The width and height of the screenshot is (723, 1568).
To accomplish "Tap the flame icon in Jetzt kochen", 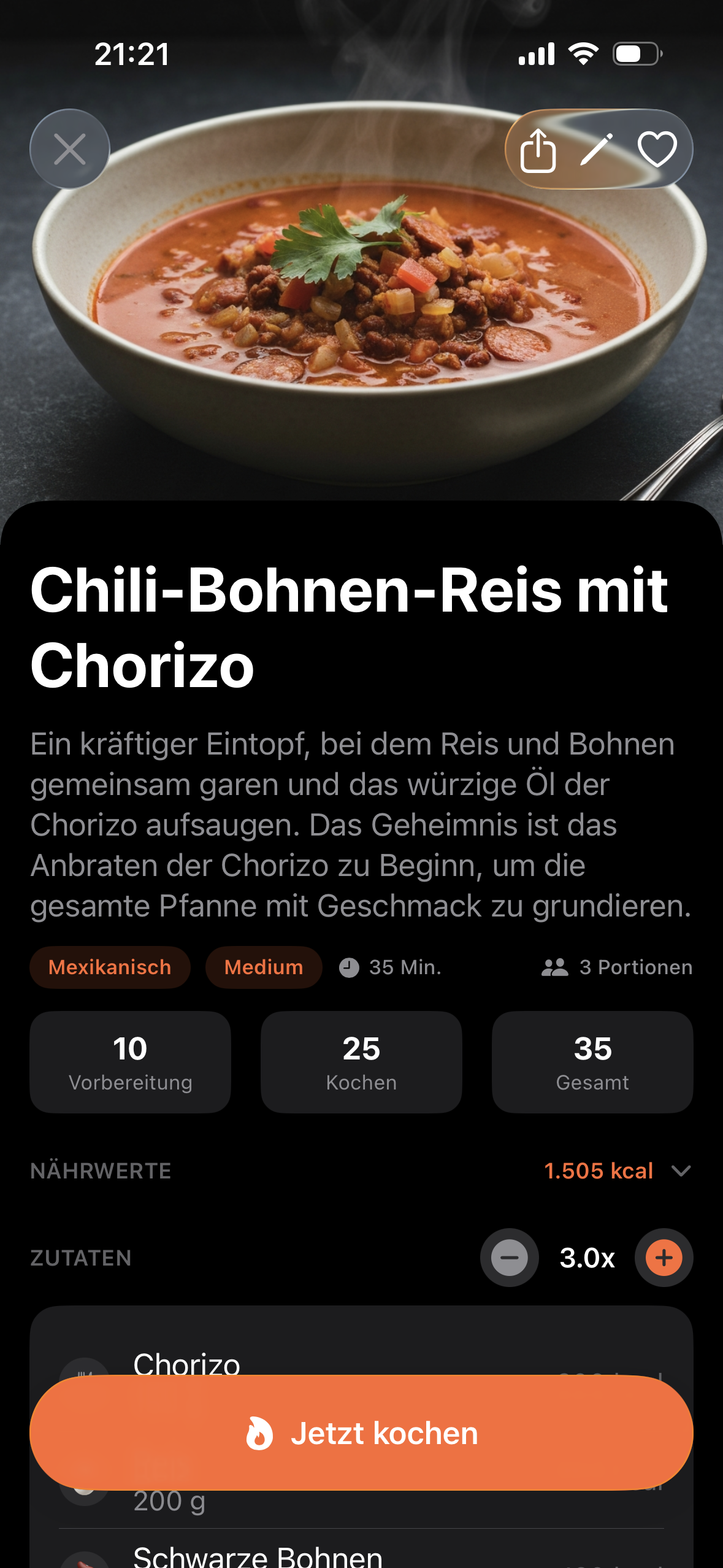I will (x=260, y=1433).
